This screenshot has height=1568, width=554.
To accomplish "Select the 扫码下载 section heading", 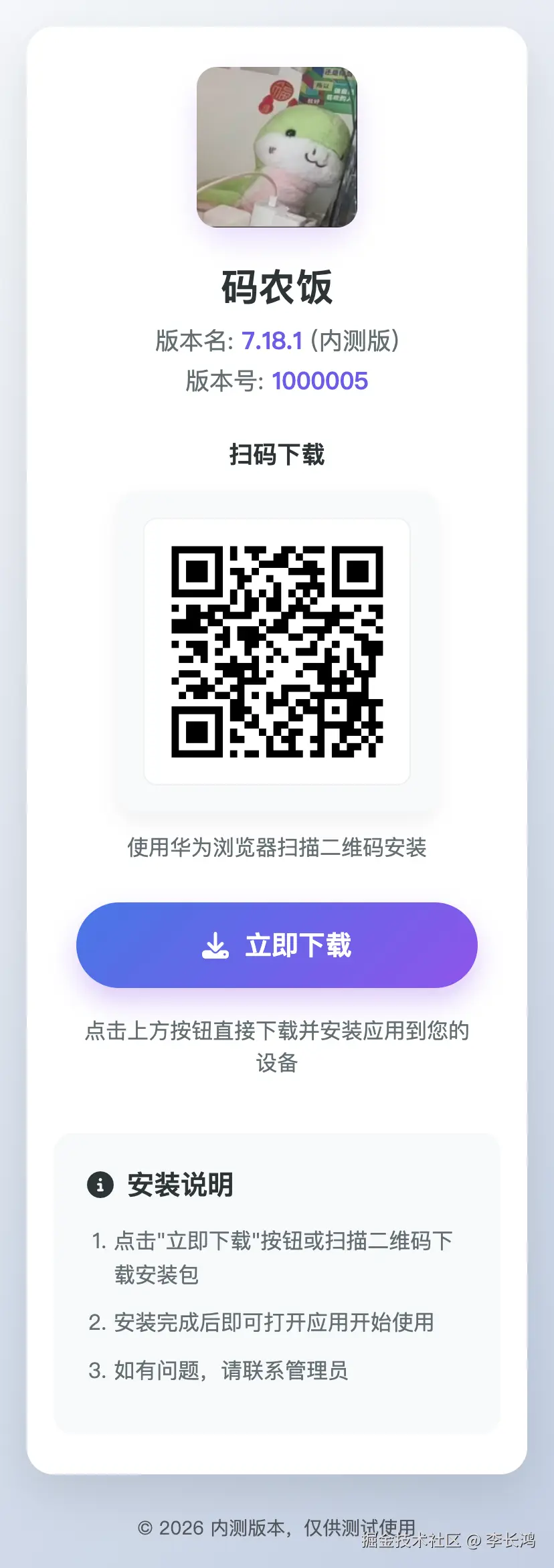I will [276, 454].
